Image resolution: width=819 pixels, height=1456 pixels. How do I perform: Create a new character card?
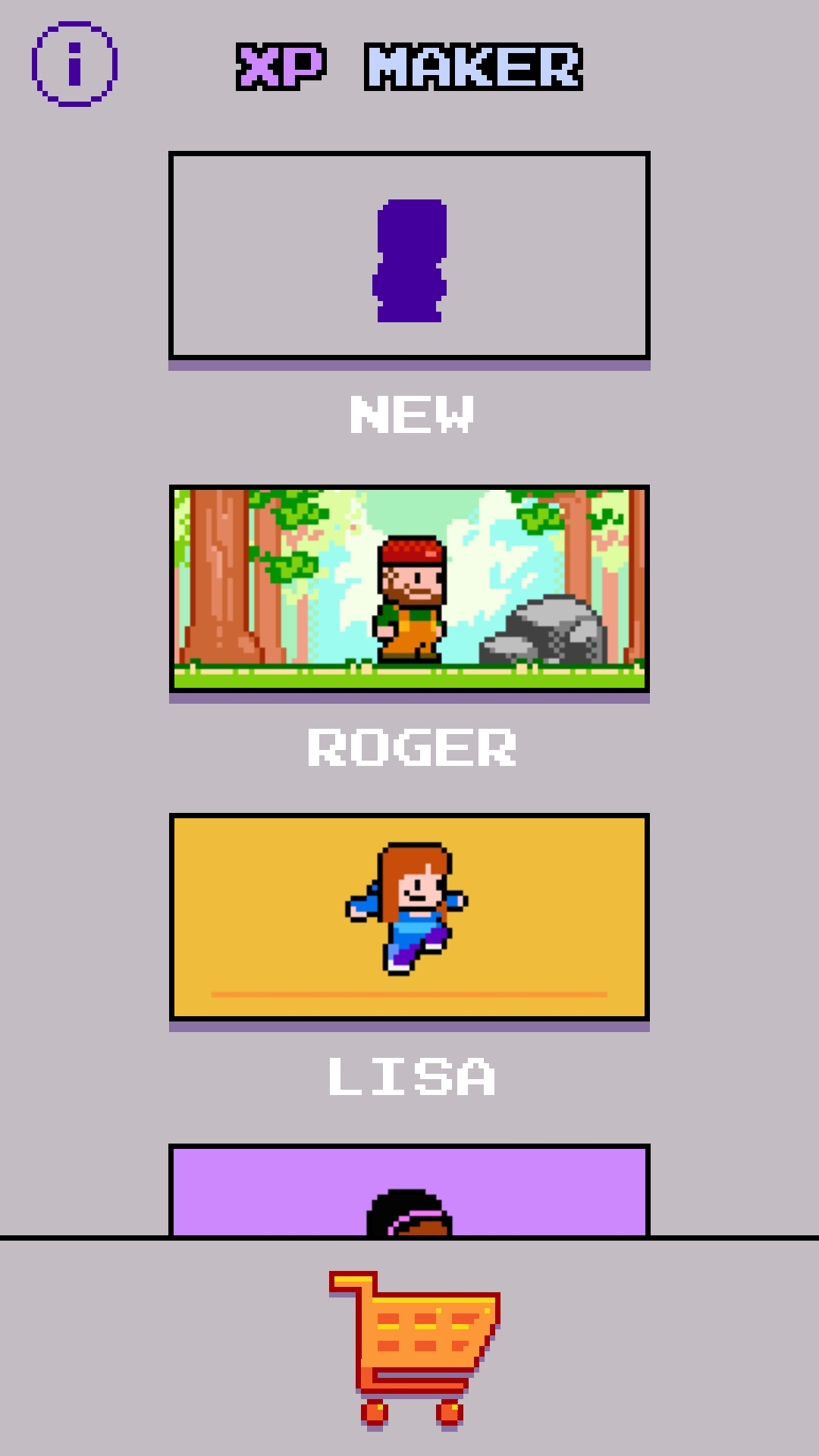(x=409, y=256)
